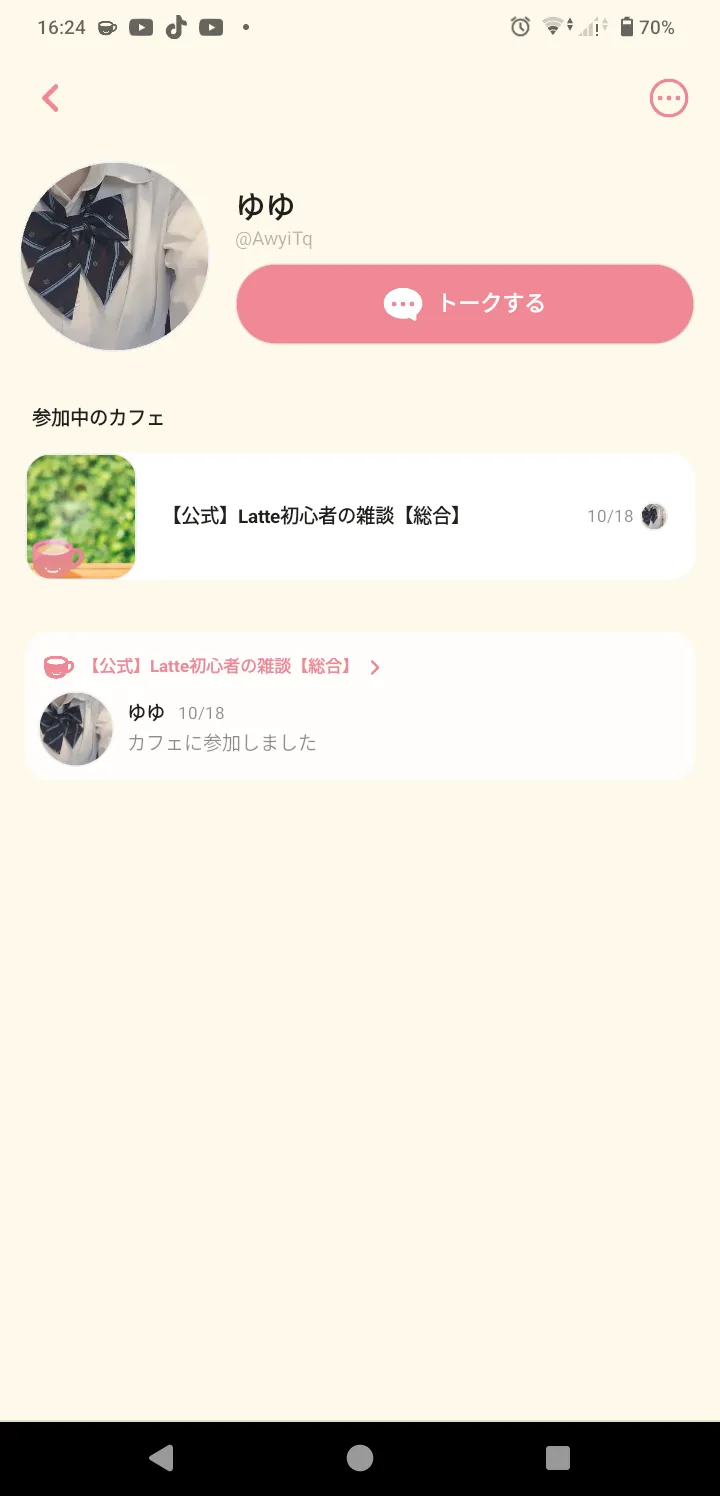Tap the トークする button
Viewport: 720px width, 1496px height.
tap(464, 304)
